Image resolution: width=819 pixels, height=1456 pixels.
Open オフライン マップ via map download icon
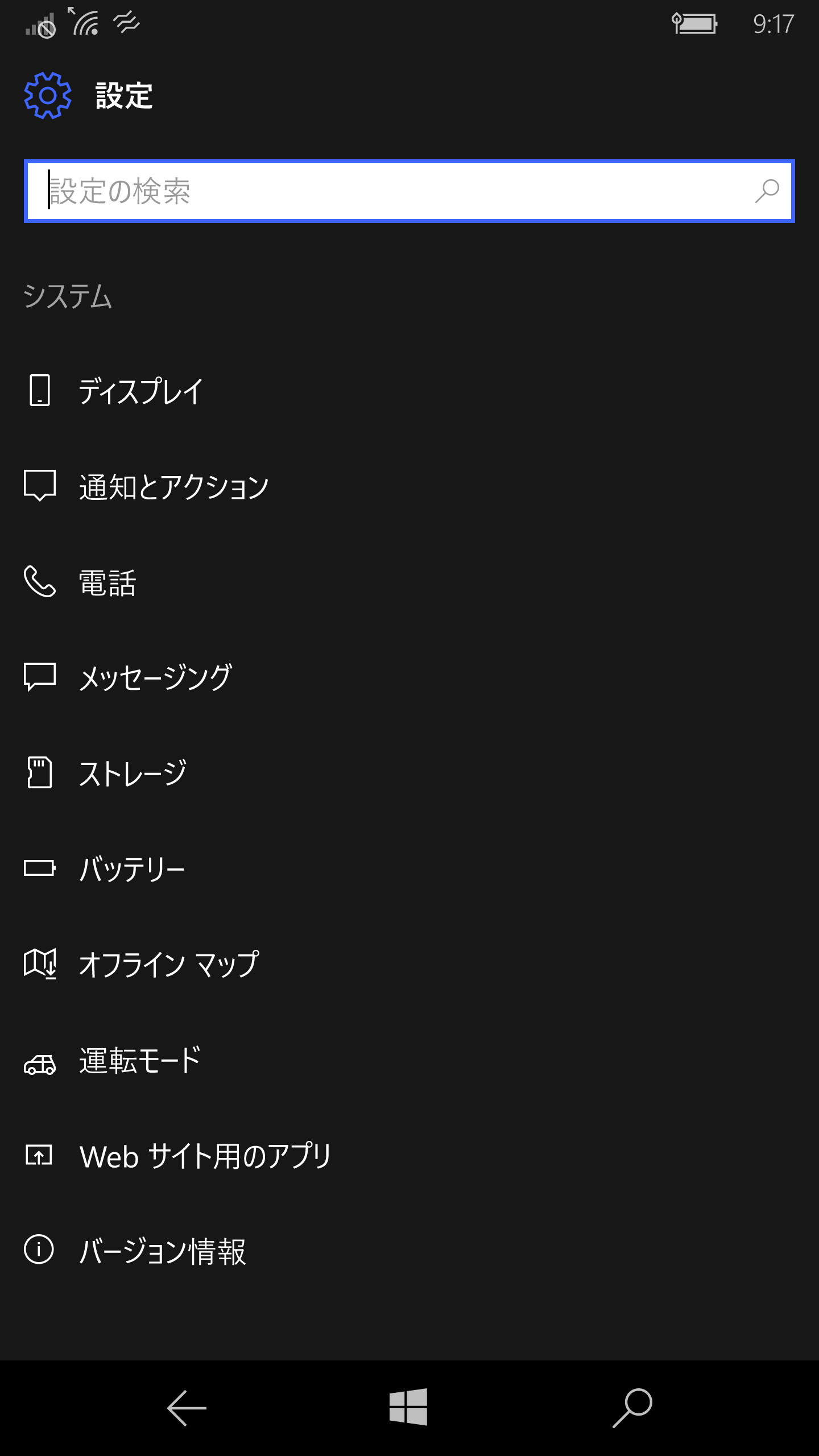coord(40,963)
